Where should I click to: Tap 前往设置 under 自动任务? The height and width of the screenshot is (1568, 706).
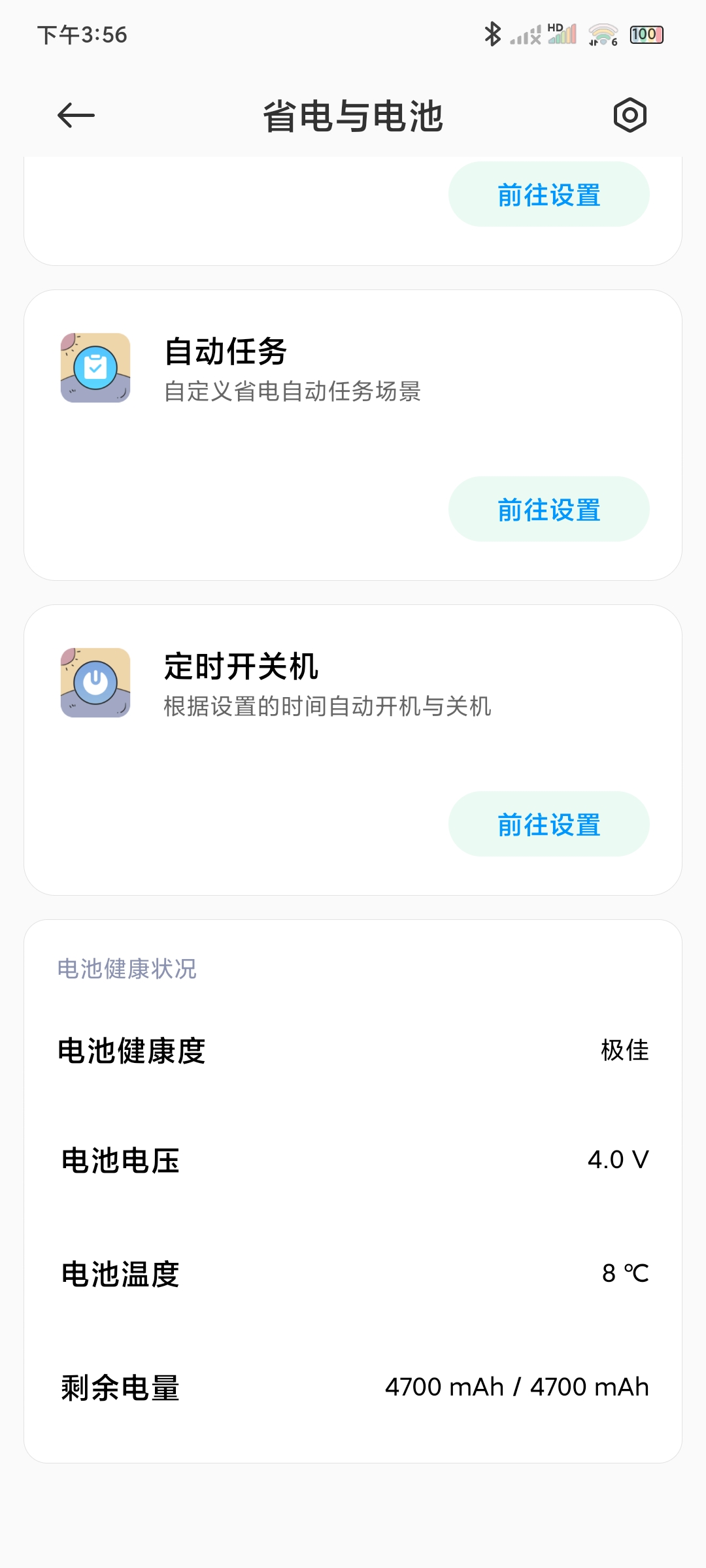coord(548,509)
